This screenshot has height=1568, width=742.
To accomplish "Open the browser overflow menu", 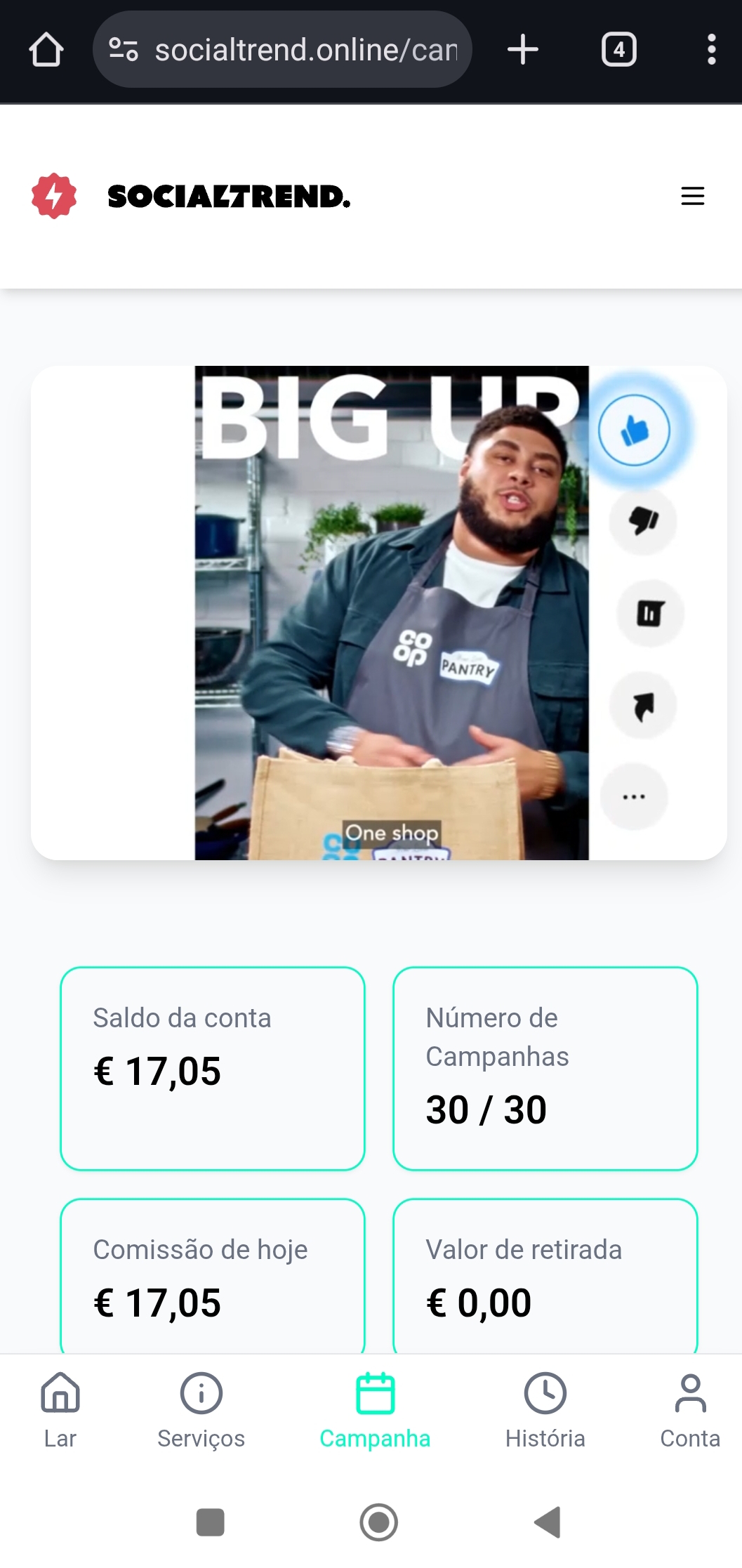I will (711, 50).
